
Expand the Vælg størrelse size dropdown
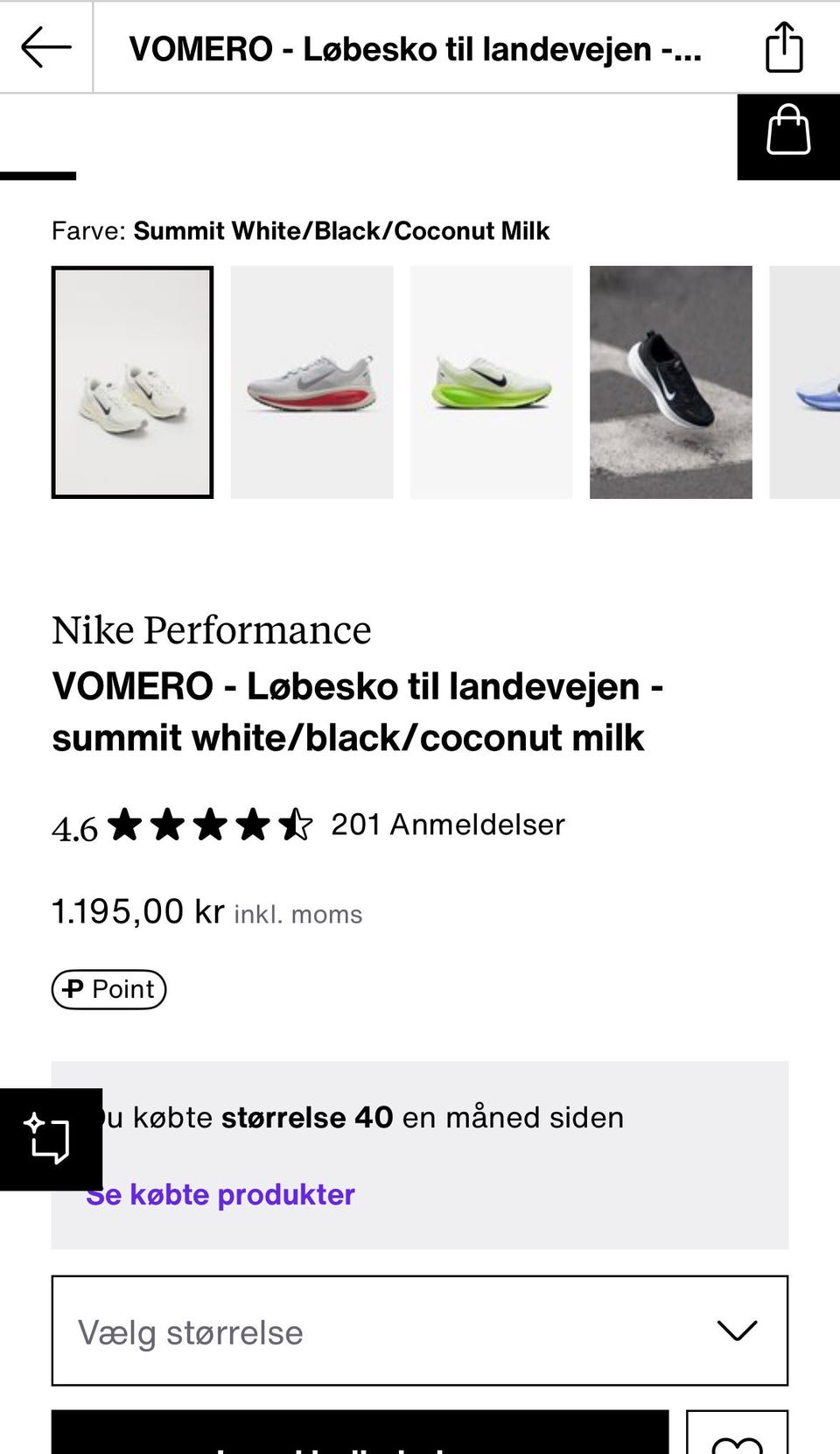420,1331
